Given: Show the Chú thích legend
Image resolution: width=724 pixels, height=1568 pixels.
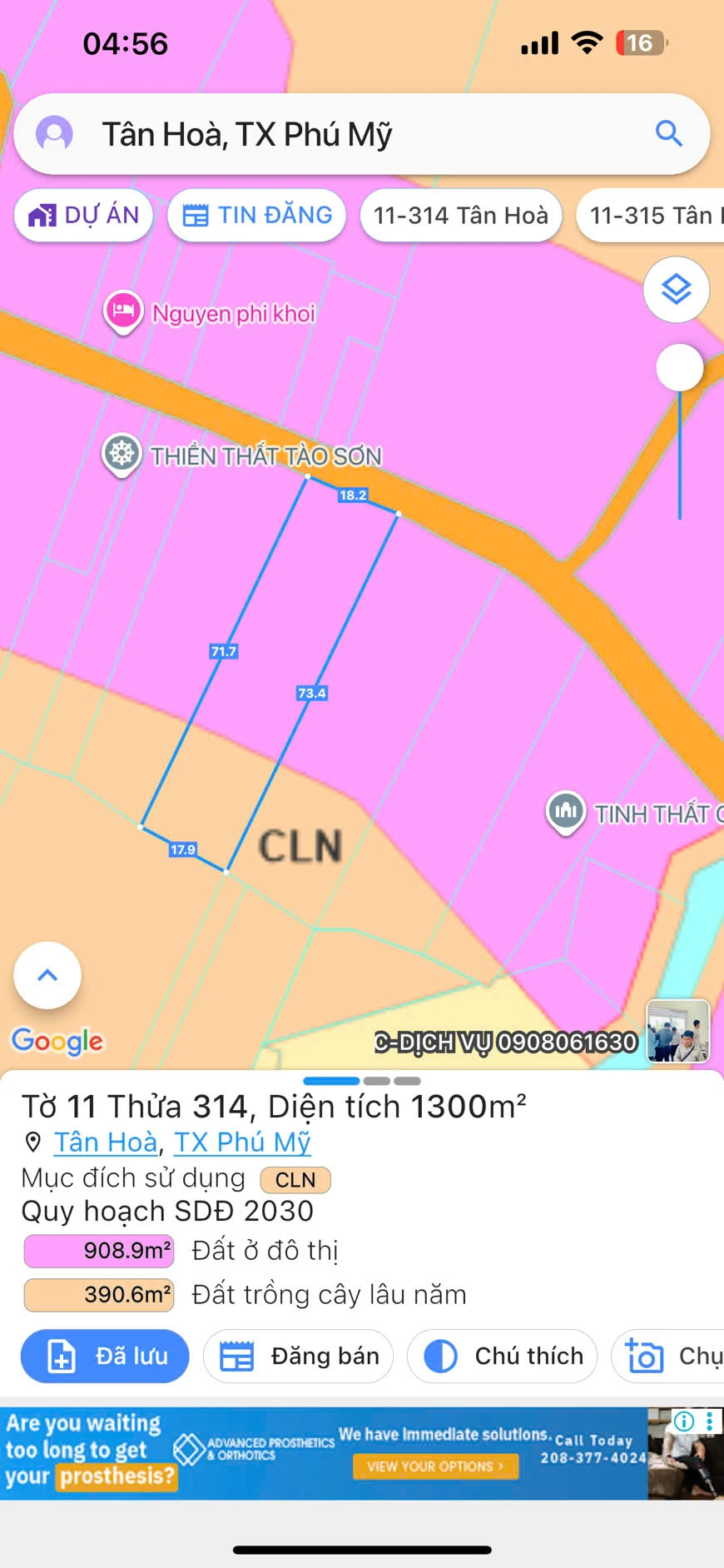Looking at the screenshot, I should pyautogui.click(x=502, y=1356).
